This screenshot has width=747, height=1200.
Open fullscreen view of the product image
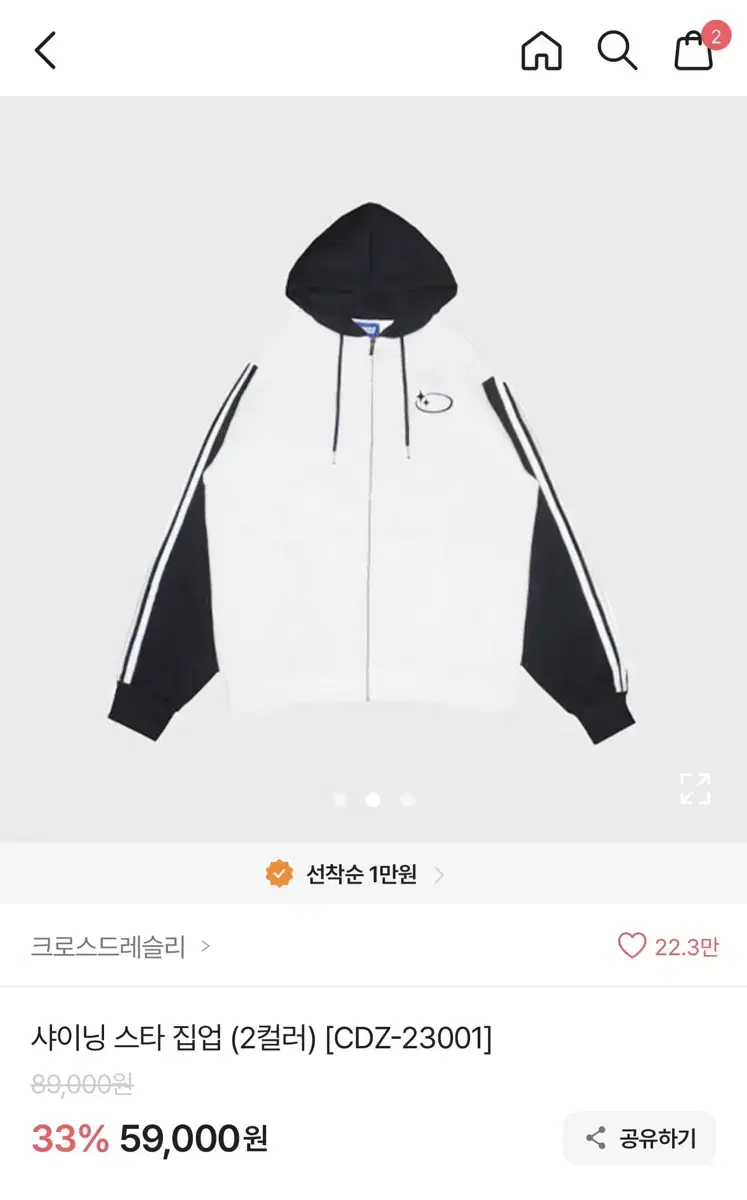[697, 790]
